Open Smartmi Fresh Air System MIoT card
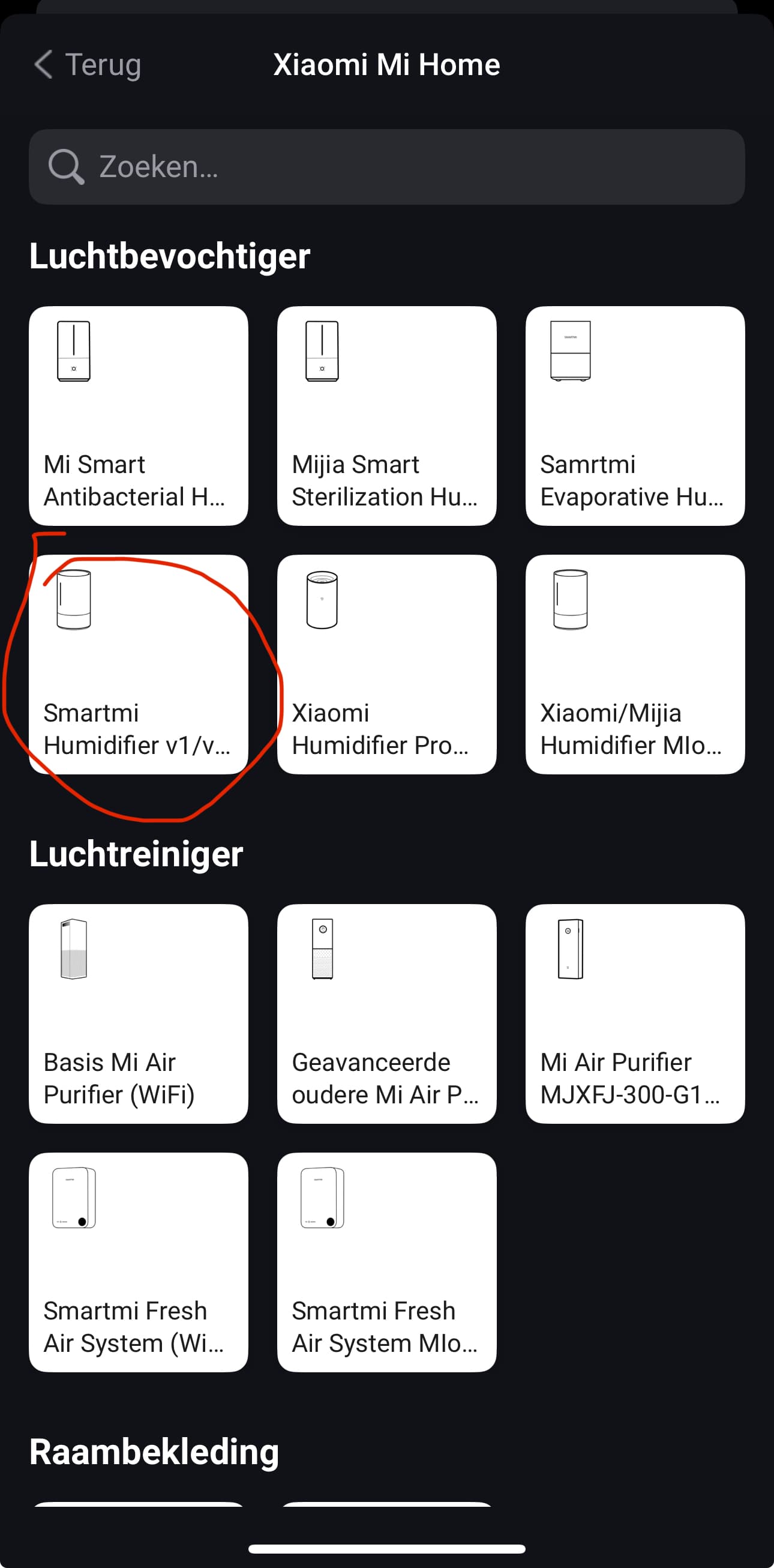This screenshot has height=1568, width=774. point(386,1262)
